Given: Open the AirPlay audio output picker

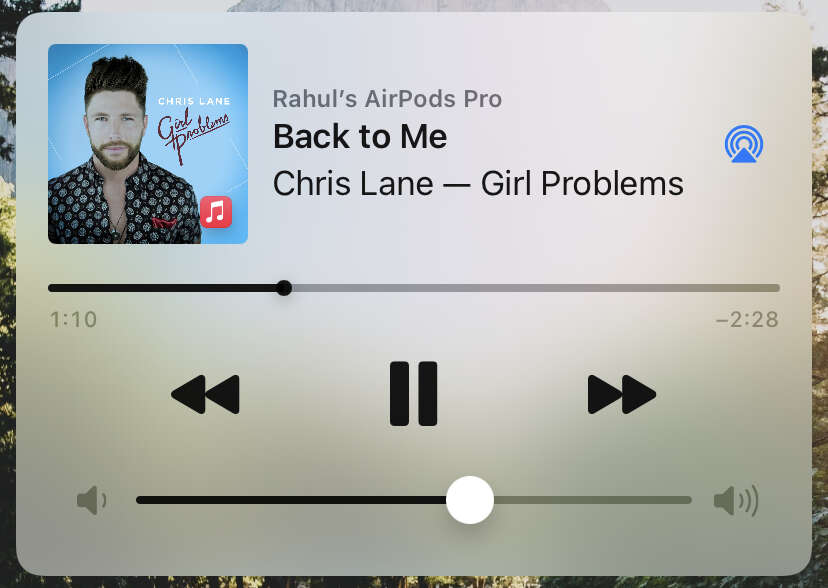Looking at the screenshot, I should click(743, 144).
